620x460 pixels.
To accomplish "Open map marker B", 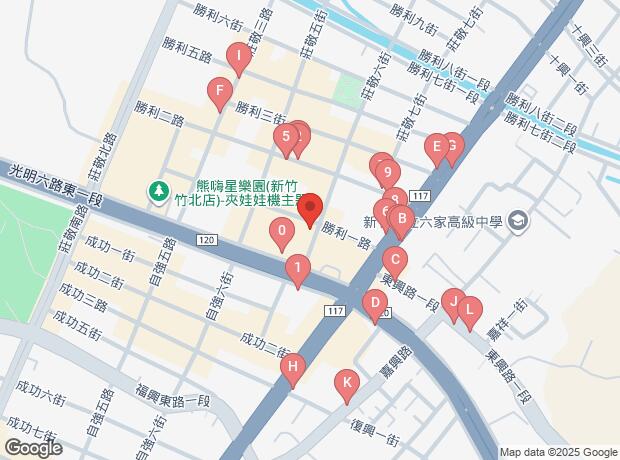I will click(x=400, y=218).
